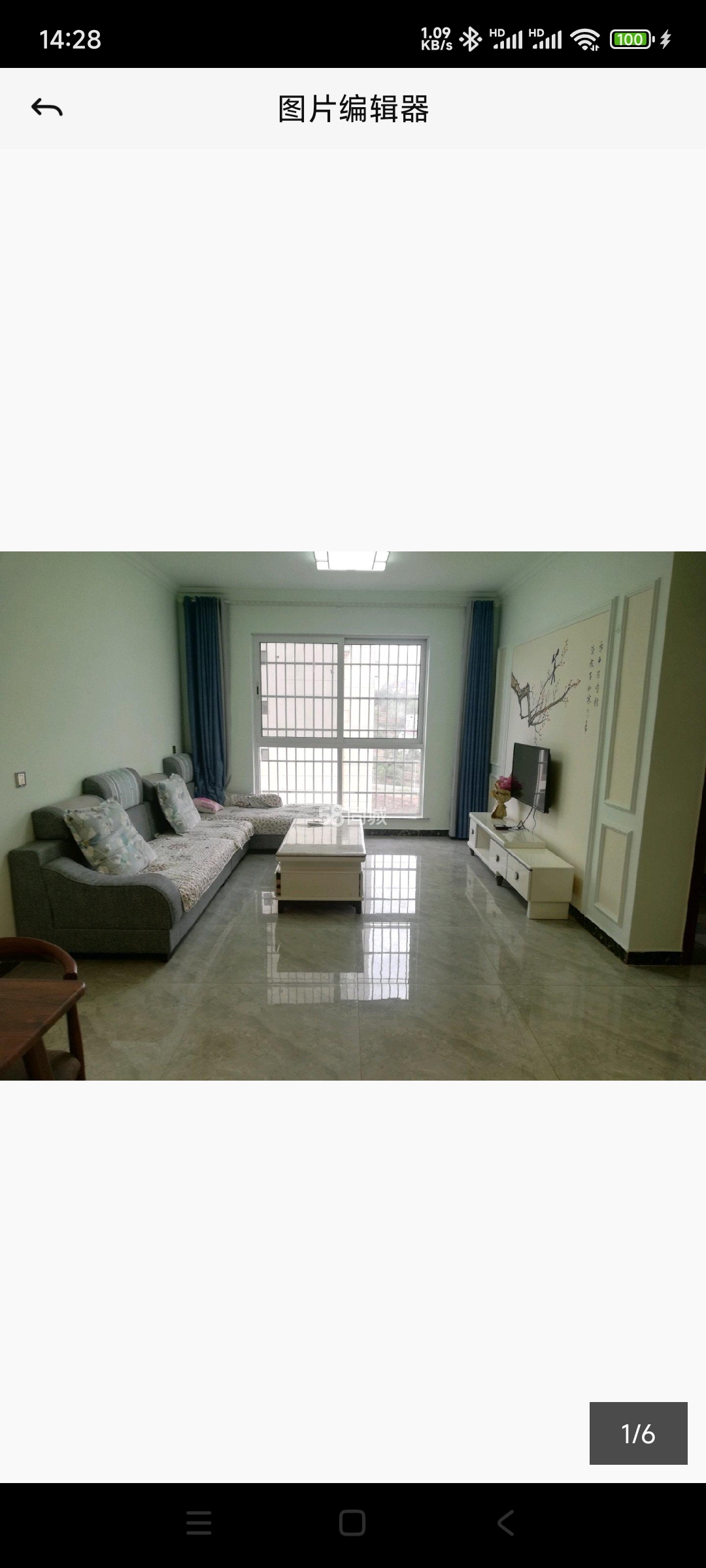This screenshot has width=706, height=1568.
Task: Go to the home screen
Action: click(x=352, y=1522)
